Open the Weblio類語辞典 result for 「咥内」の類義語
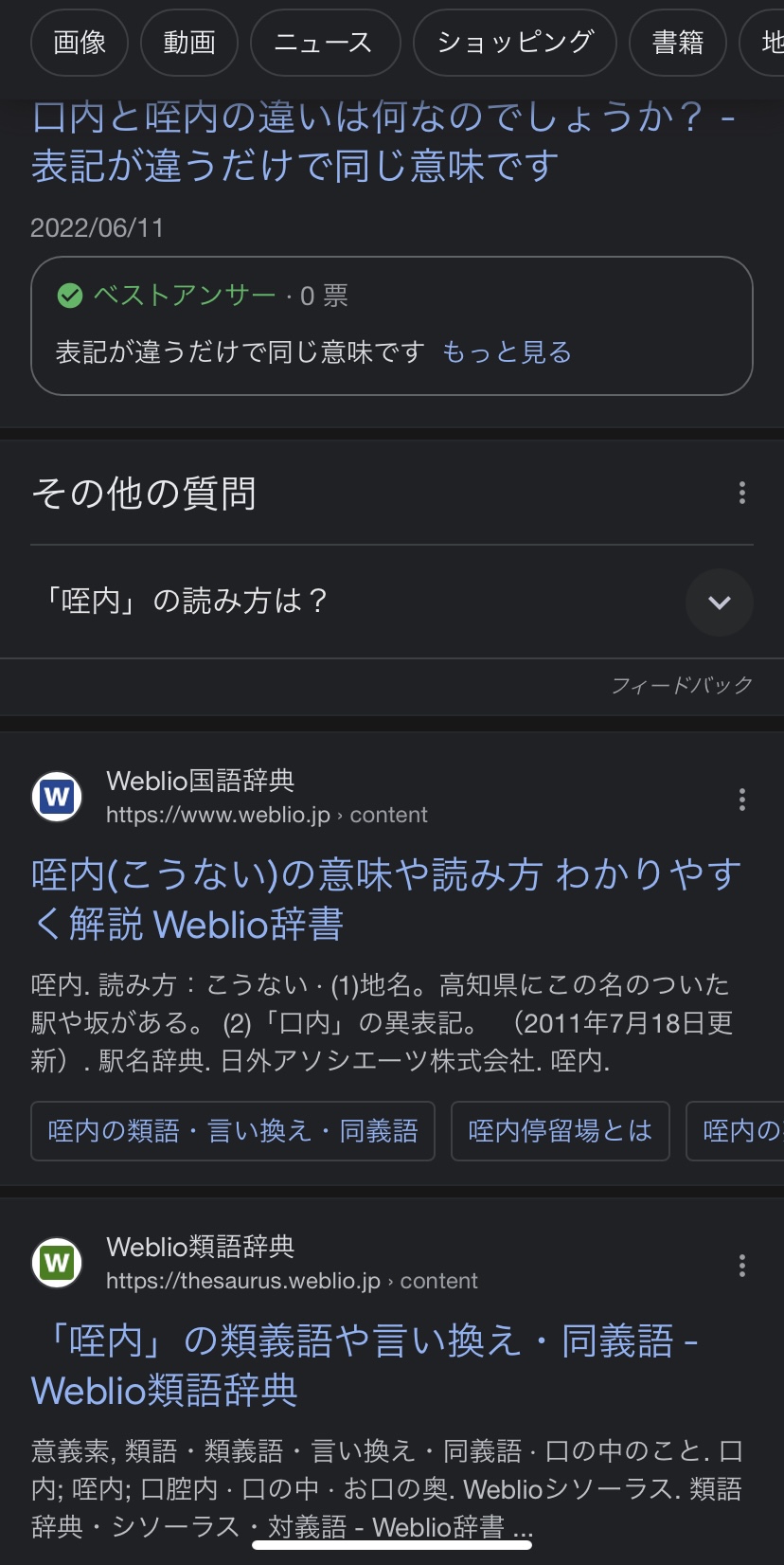 (x=365, y=1366)
